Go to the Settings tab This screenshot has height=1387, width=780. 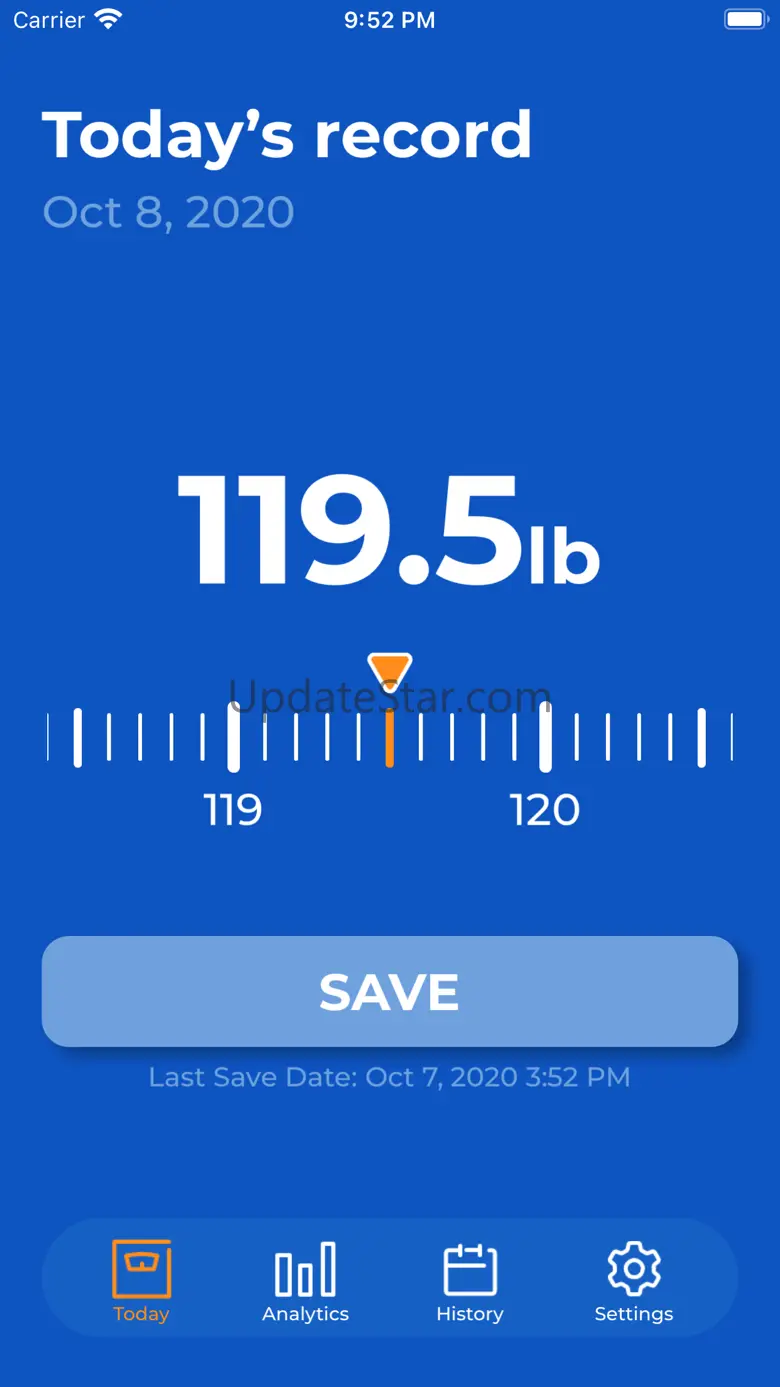coord(633,1281)
